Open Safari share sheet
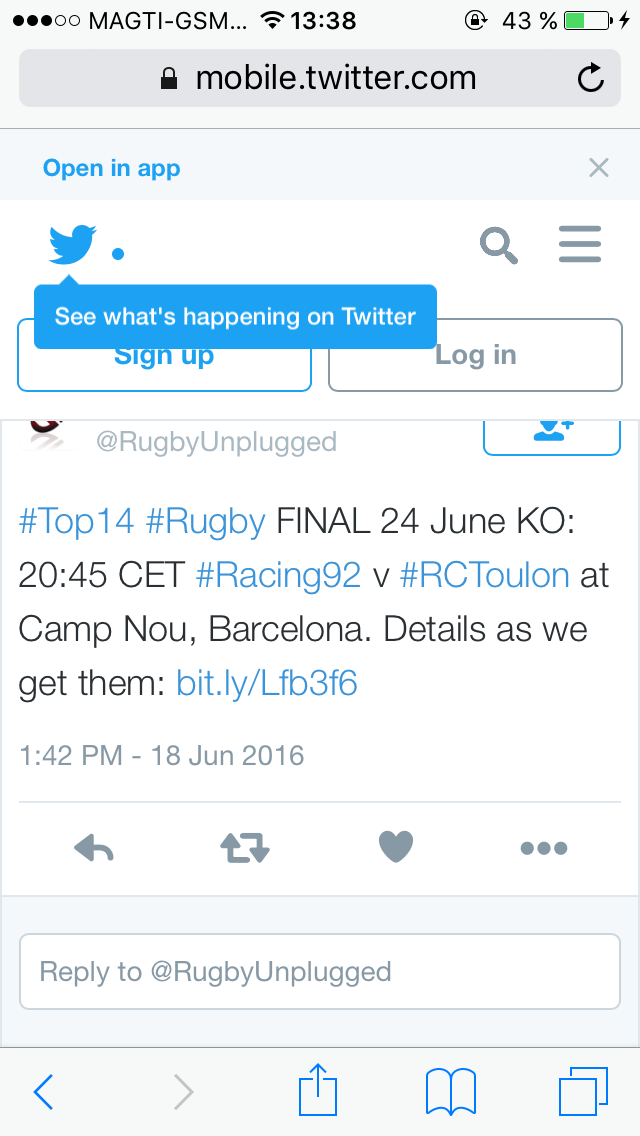 click(x=320, y=1091)
